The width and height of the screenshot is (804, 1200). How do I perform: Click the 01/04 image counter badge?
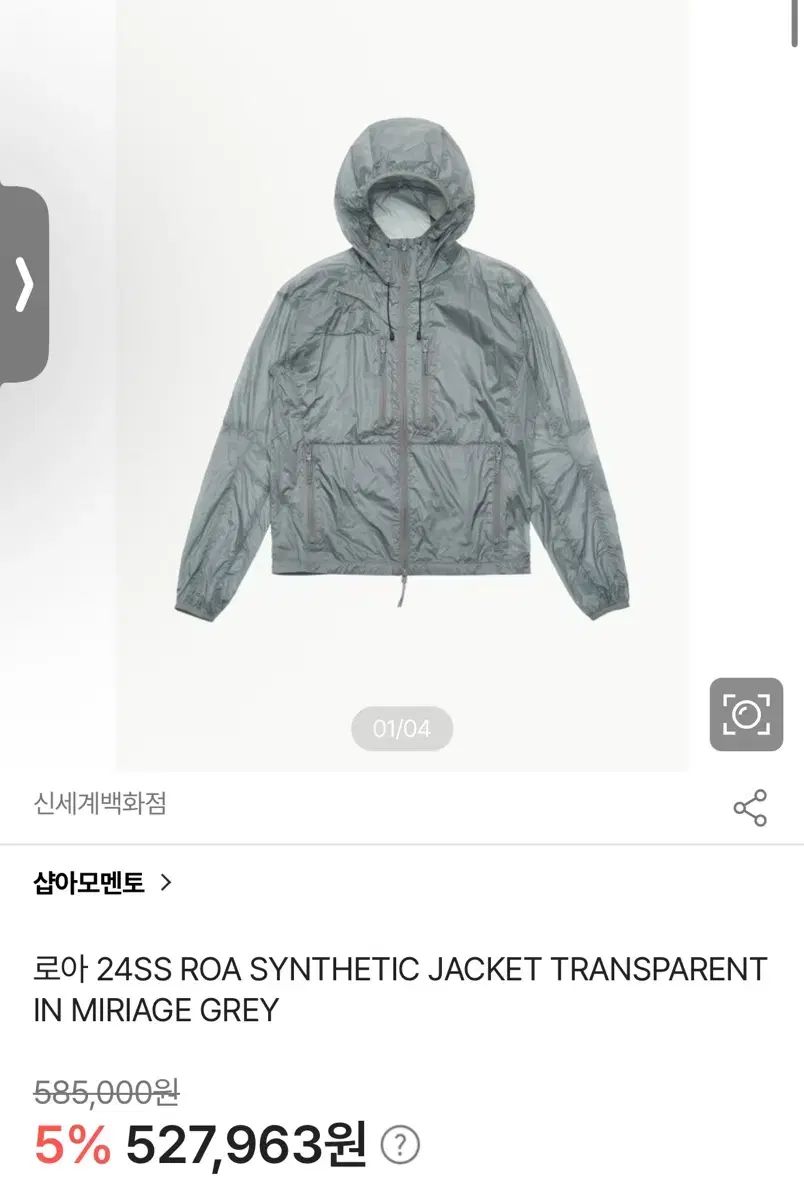click(x=404, y=728)
